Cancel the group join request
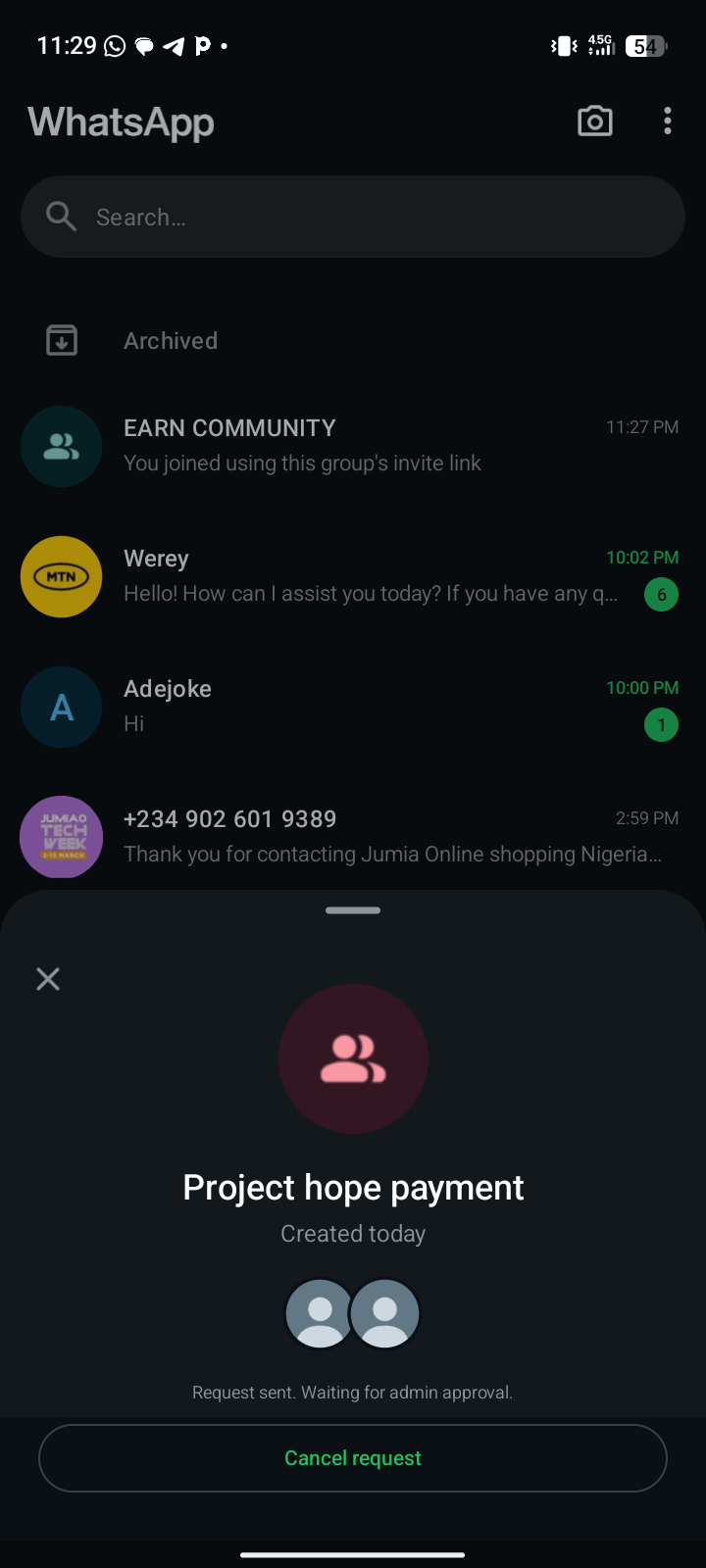Screen dimensions: 706x1568 pos(353,1458)
